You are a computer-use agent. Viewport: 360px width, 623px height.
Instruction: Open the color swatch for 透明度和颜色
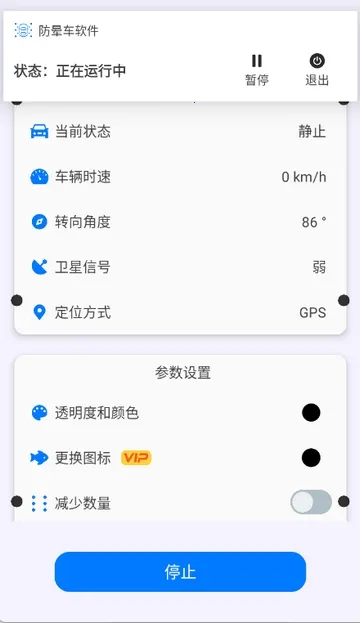311,412
